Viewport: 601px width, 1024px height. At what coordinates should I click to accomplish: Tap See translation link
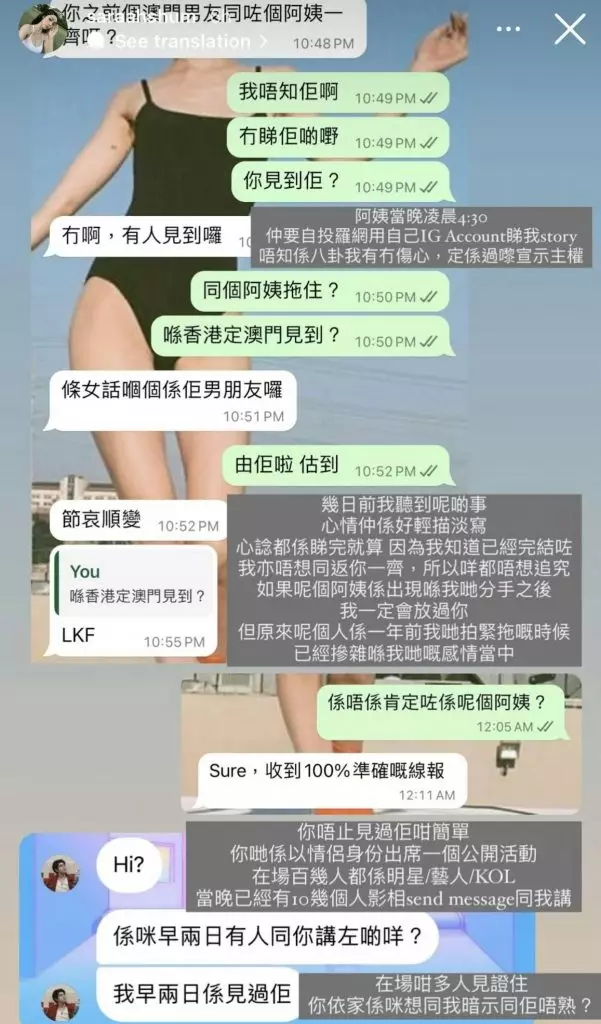coord(190,42)
